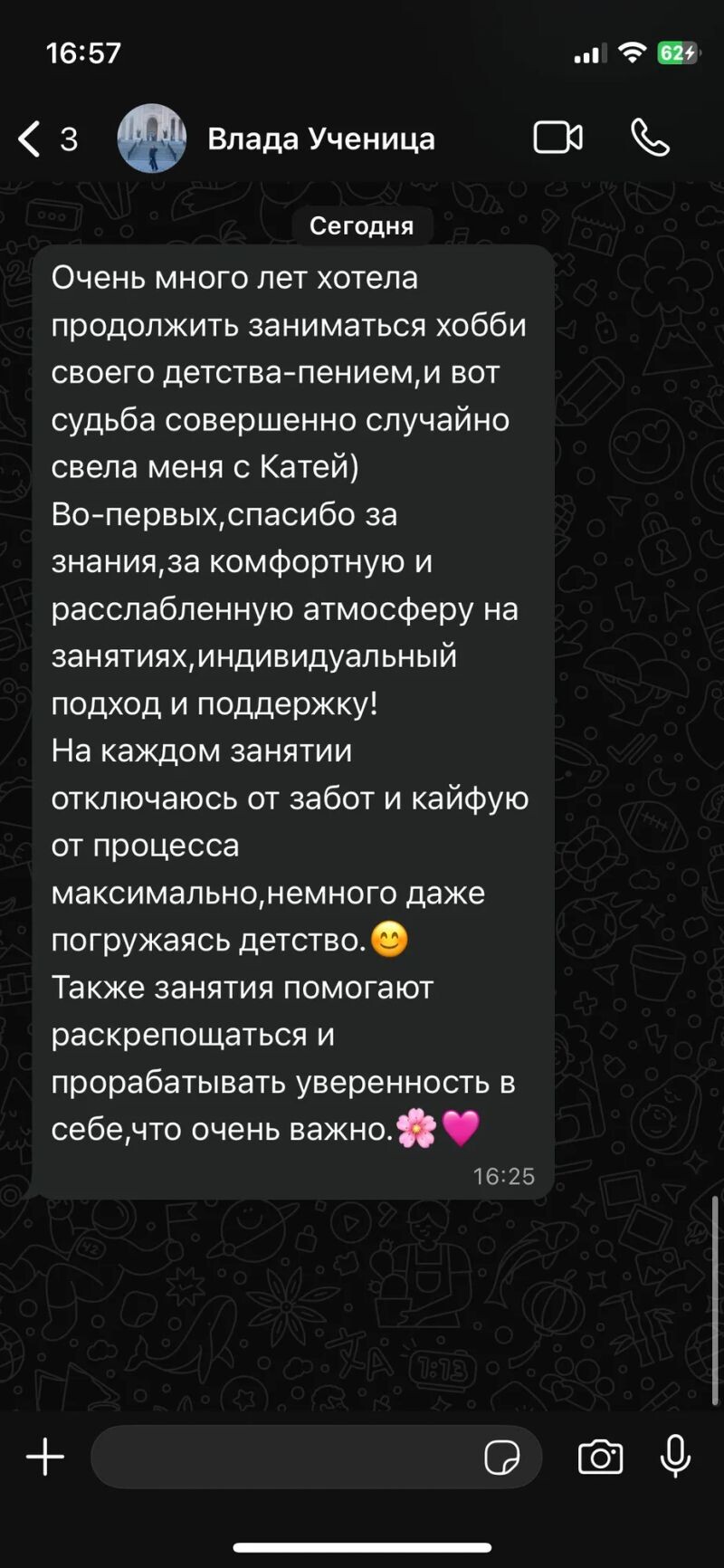Start a voice call with Влада

(650, 139)
